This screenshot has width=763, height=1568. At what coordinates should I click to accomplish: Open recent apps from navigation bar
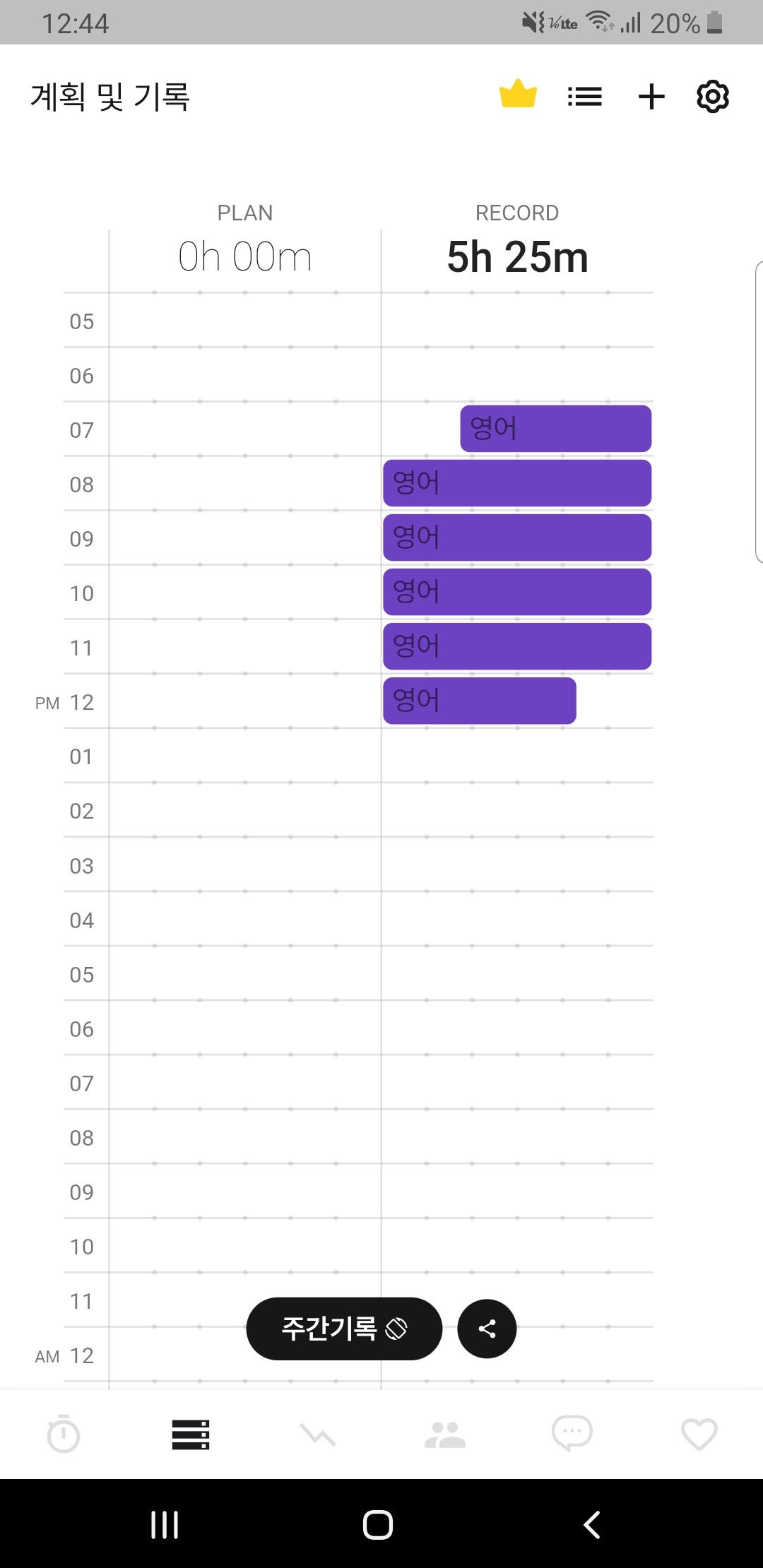pos(165,1524)
